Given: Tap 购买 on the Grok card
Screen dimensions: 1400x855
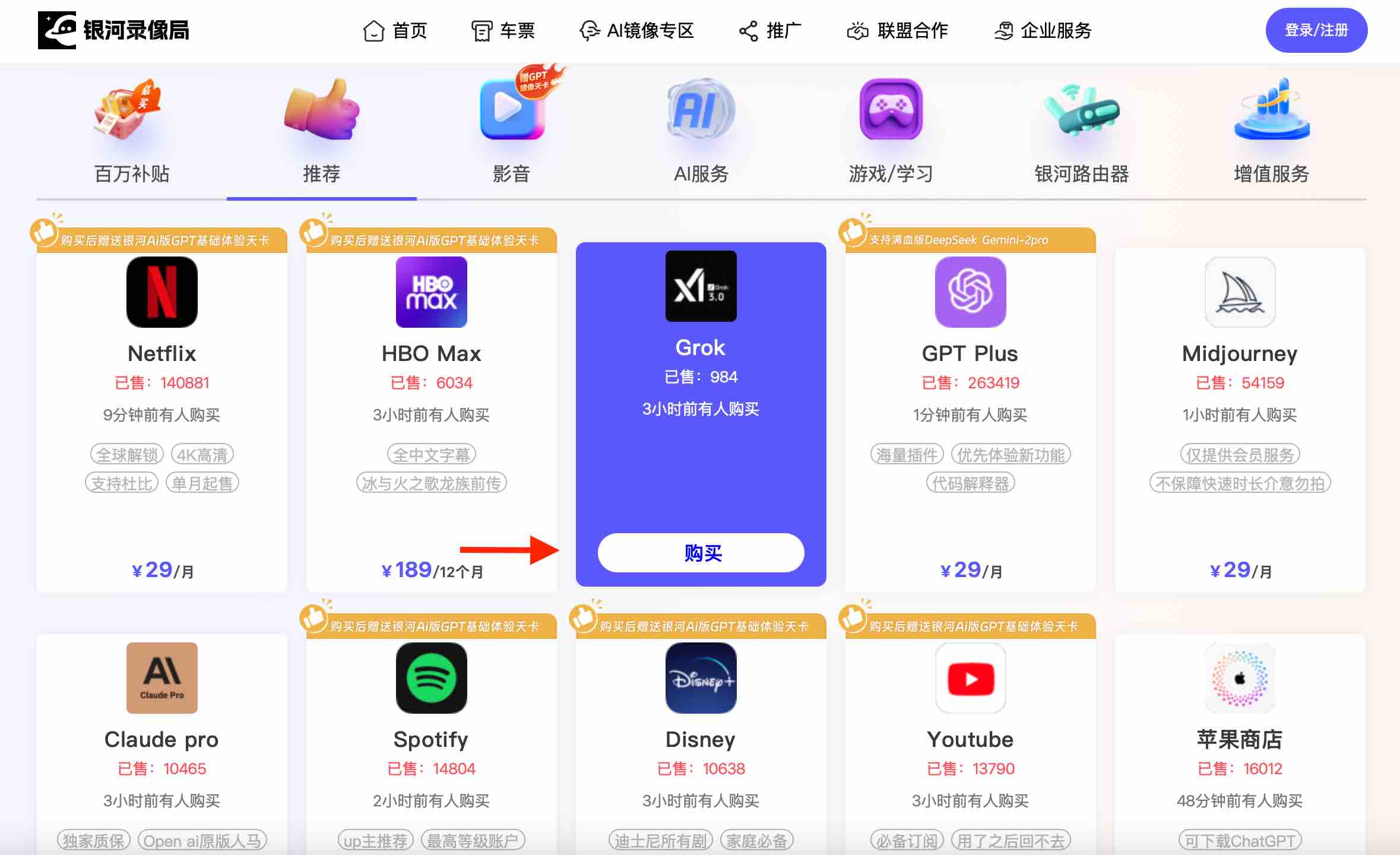Looking at the screenshot, I should (701, 553).
